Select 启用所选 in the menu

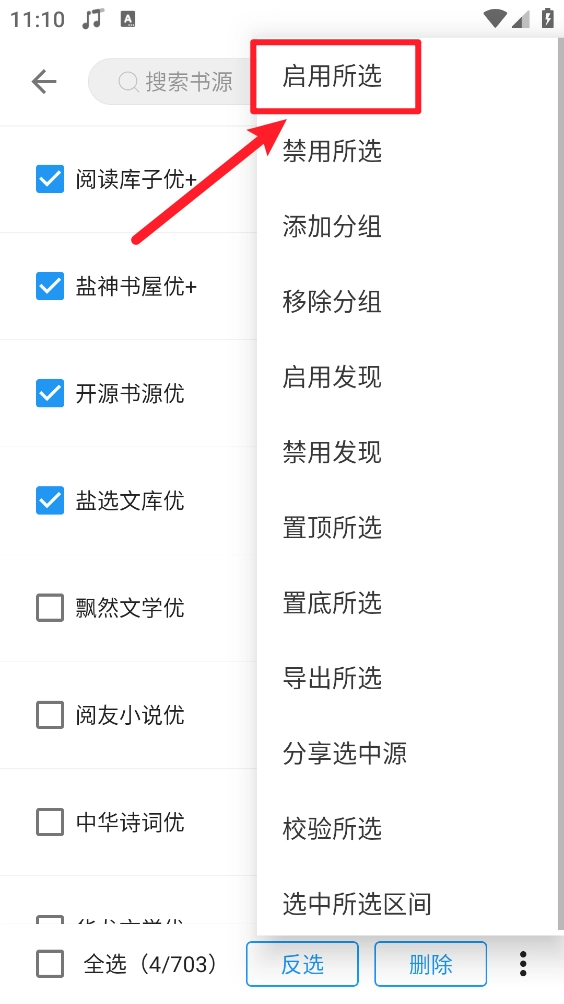tap(332, 76)
